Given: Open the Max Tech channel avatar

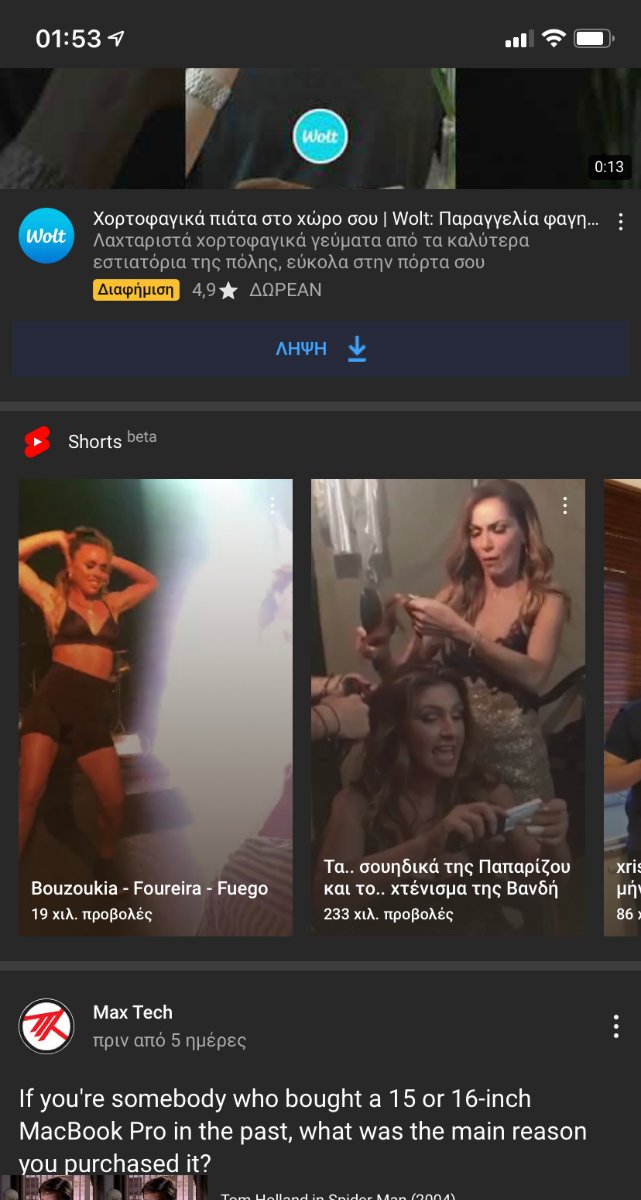Looking at the screenshot, I should click(x=46, y=1026).
